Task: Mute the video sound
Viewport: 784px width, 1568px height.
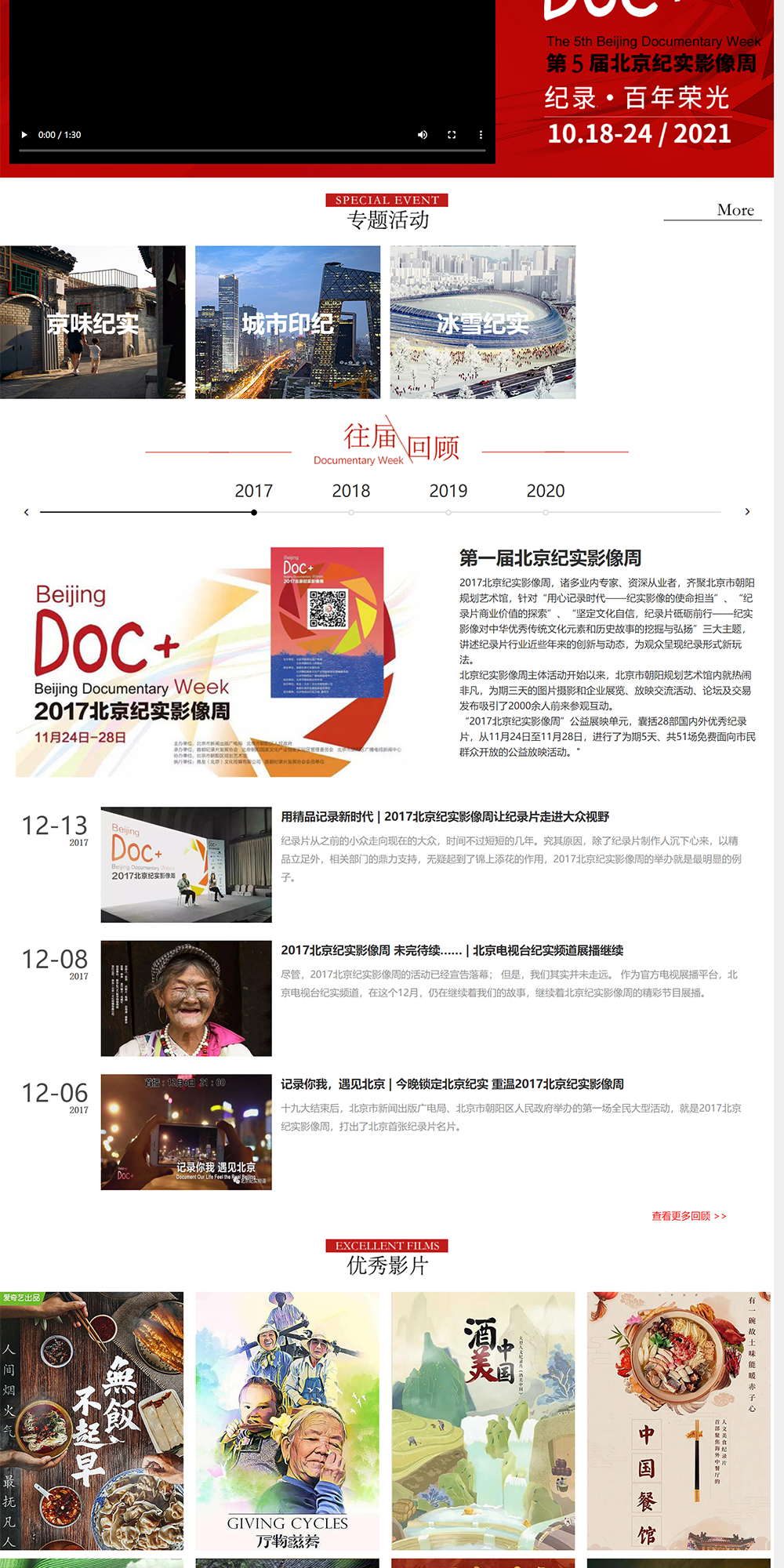Action: (423, 135)
